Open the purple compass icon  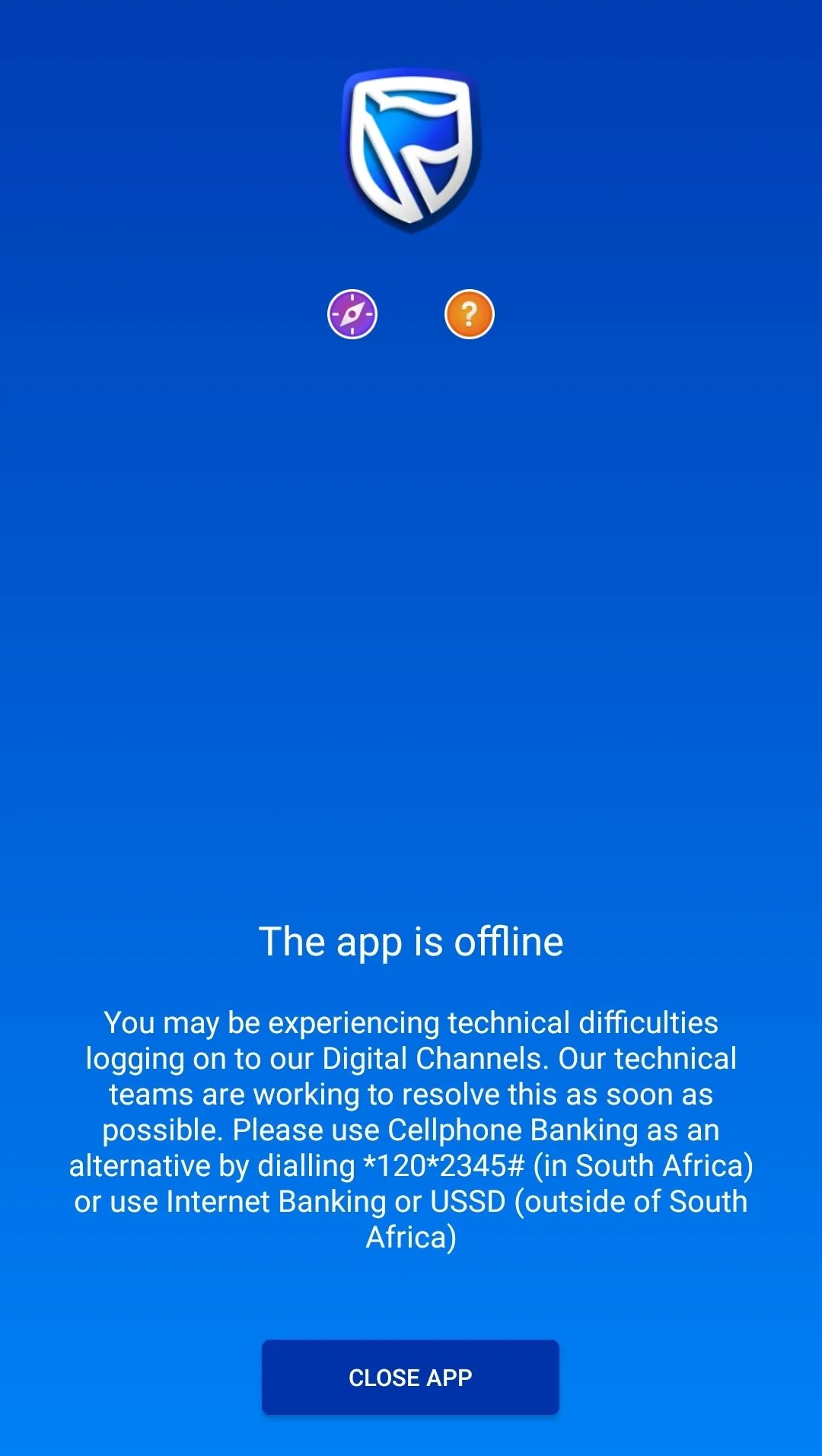352,314
